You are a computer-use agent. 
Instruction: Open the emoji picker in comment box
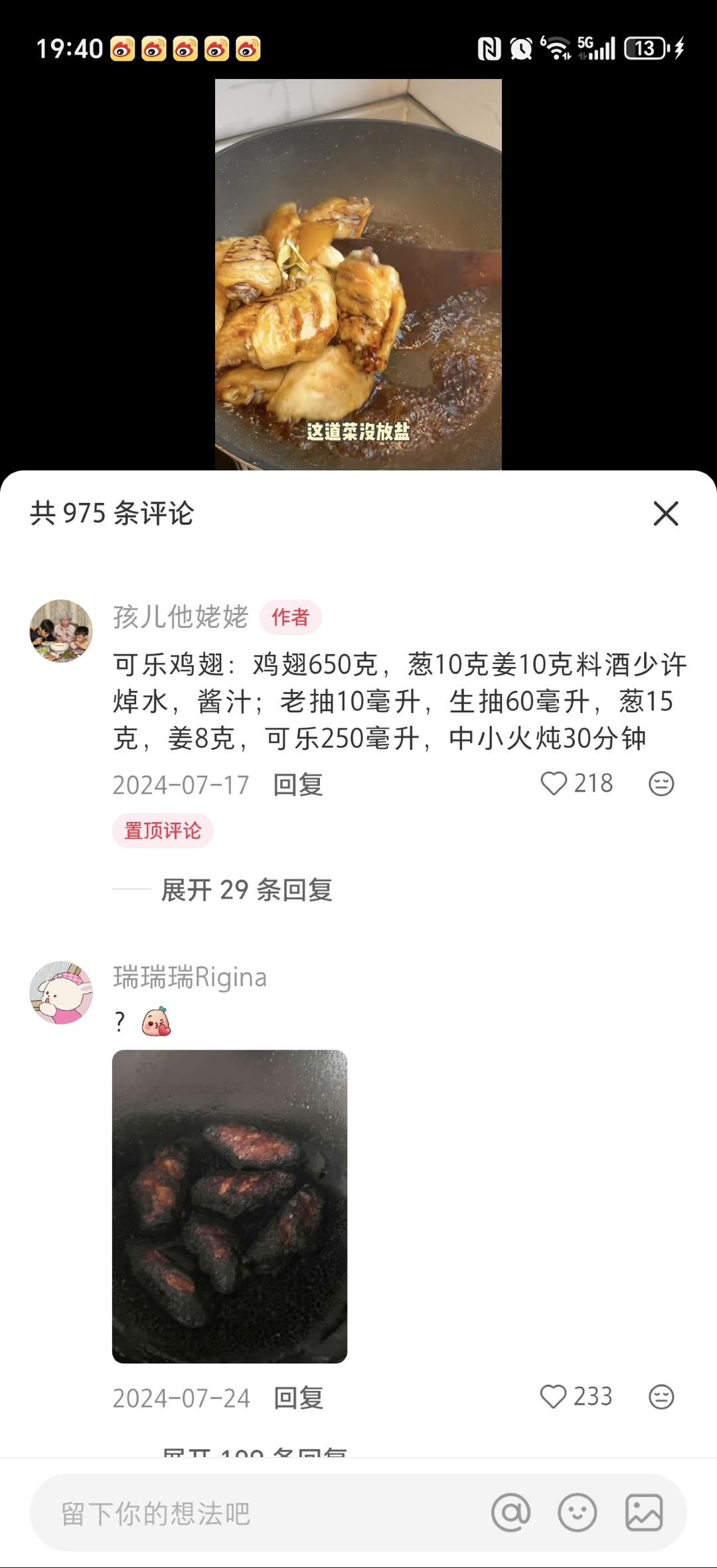coord(577,1513)
